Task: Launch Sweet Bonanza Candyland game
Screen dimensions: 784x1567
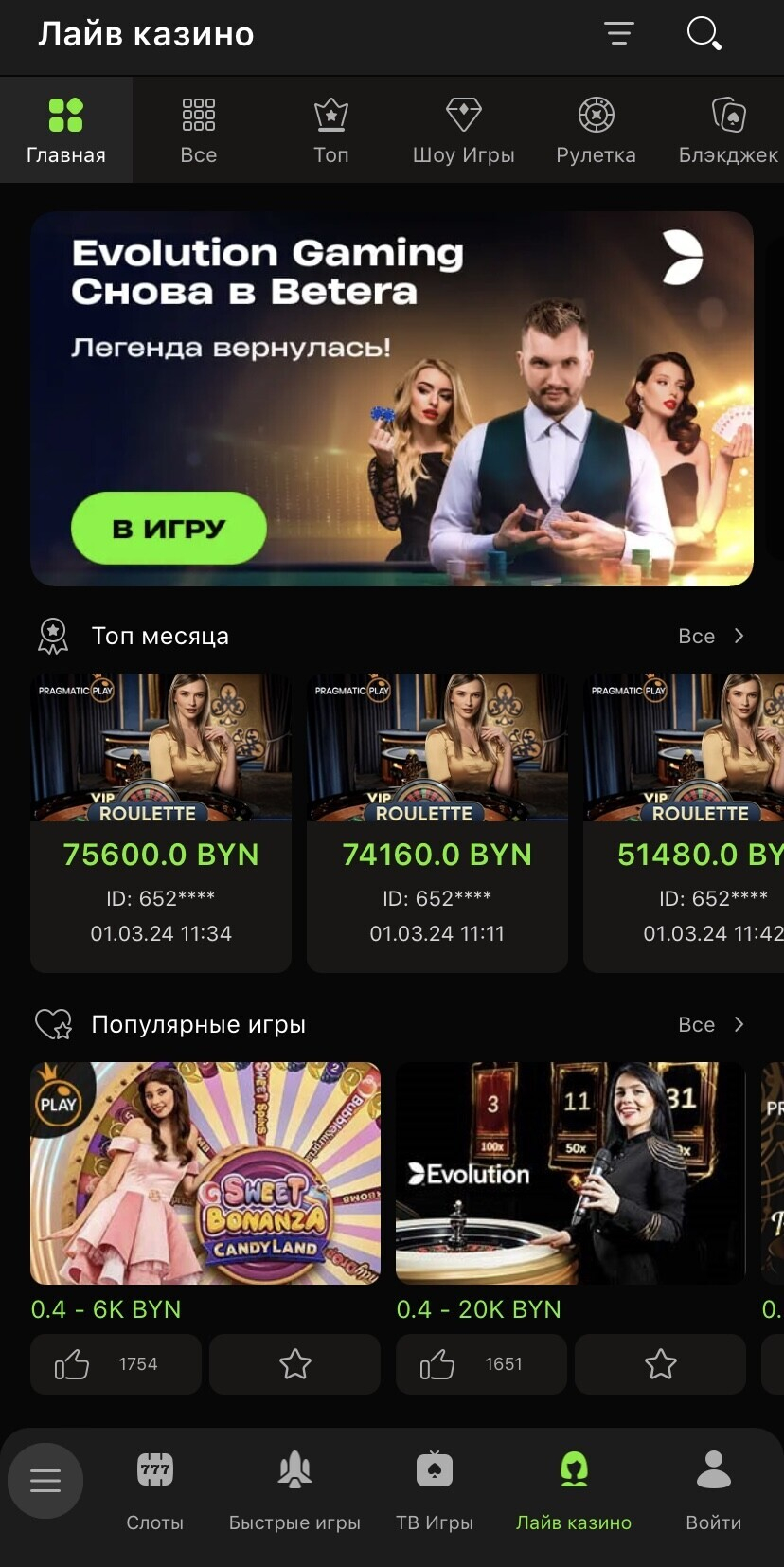Action: 205,1173
